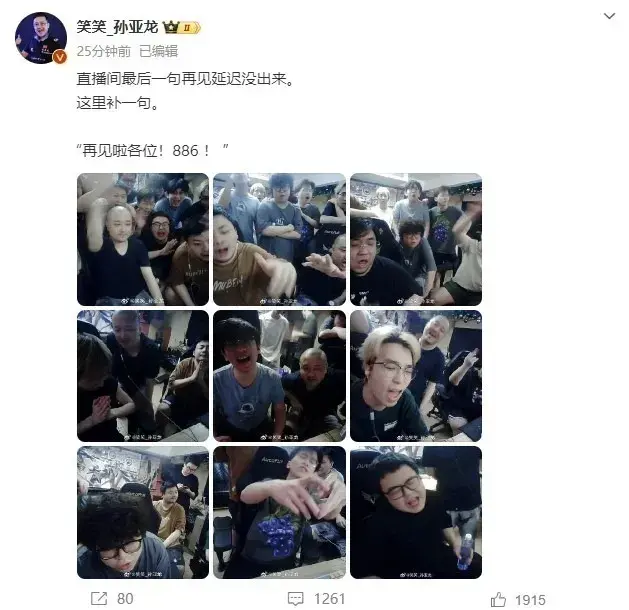This screenshot has height=610, width=629.
Task: Open the first photo in the top row
Action: (x=143, y=239)
